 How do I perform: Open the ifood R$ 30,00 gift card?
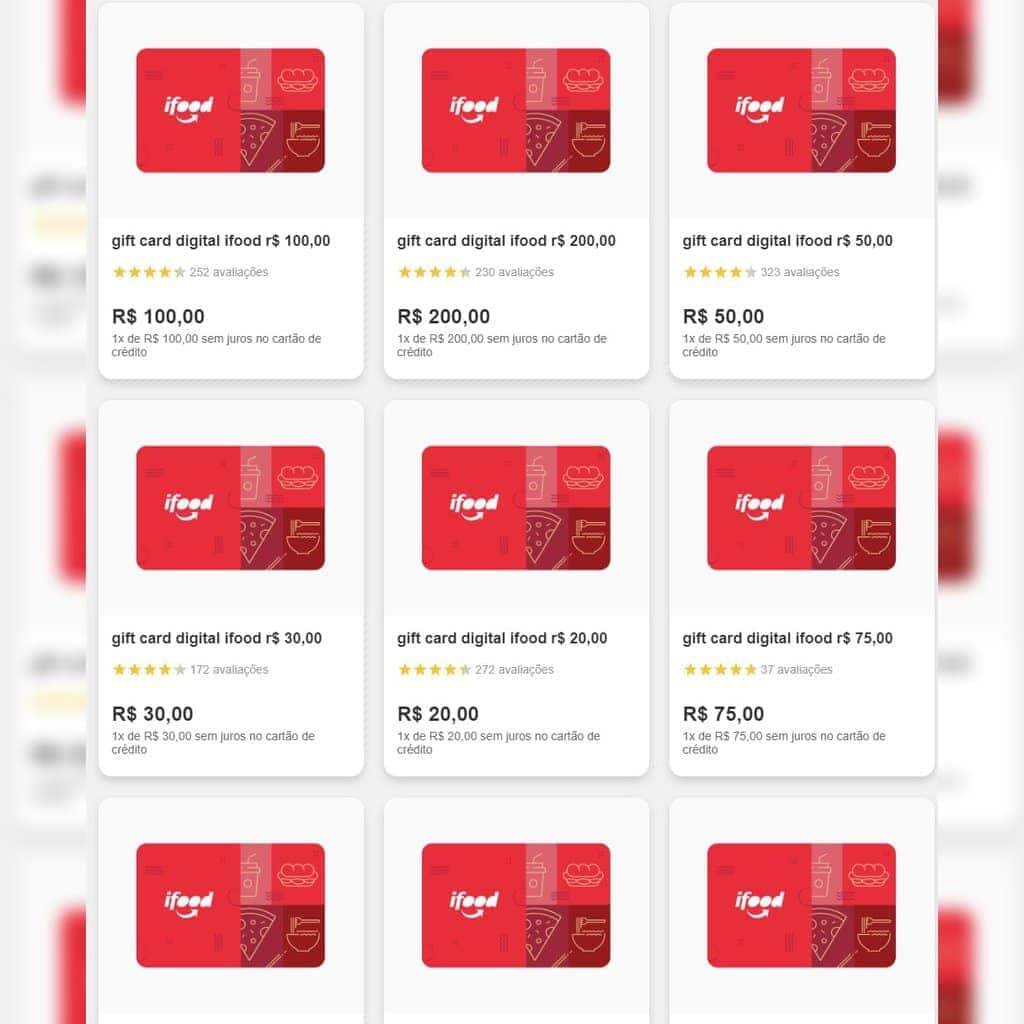tap(217, 638)
